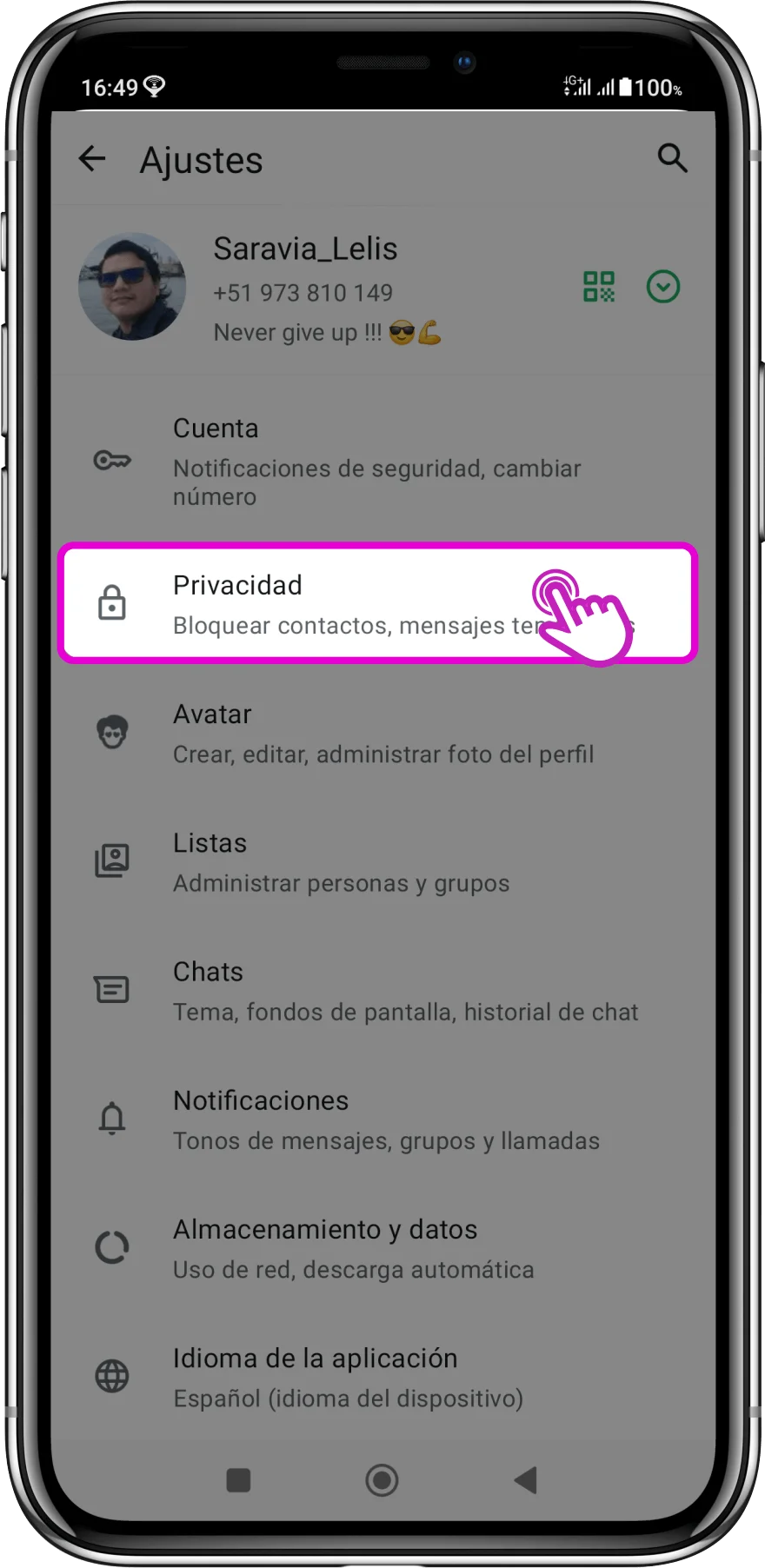Expand the account switcher arrow
The image size is (765, 1568).
coord(663,287)
